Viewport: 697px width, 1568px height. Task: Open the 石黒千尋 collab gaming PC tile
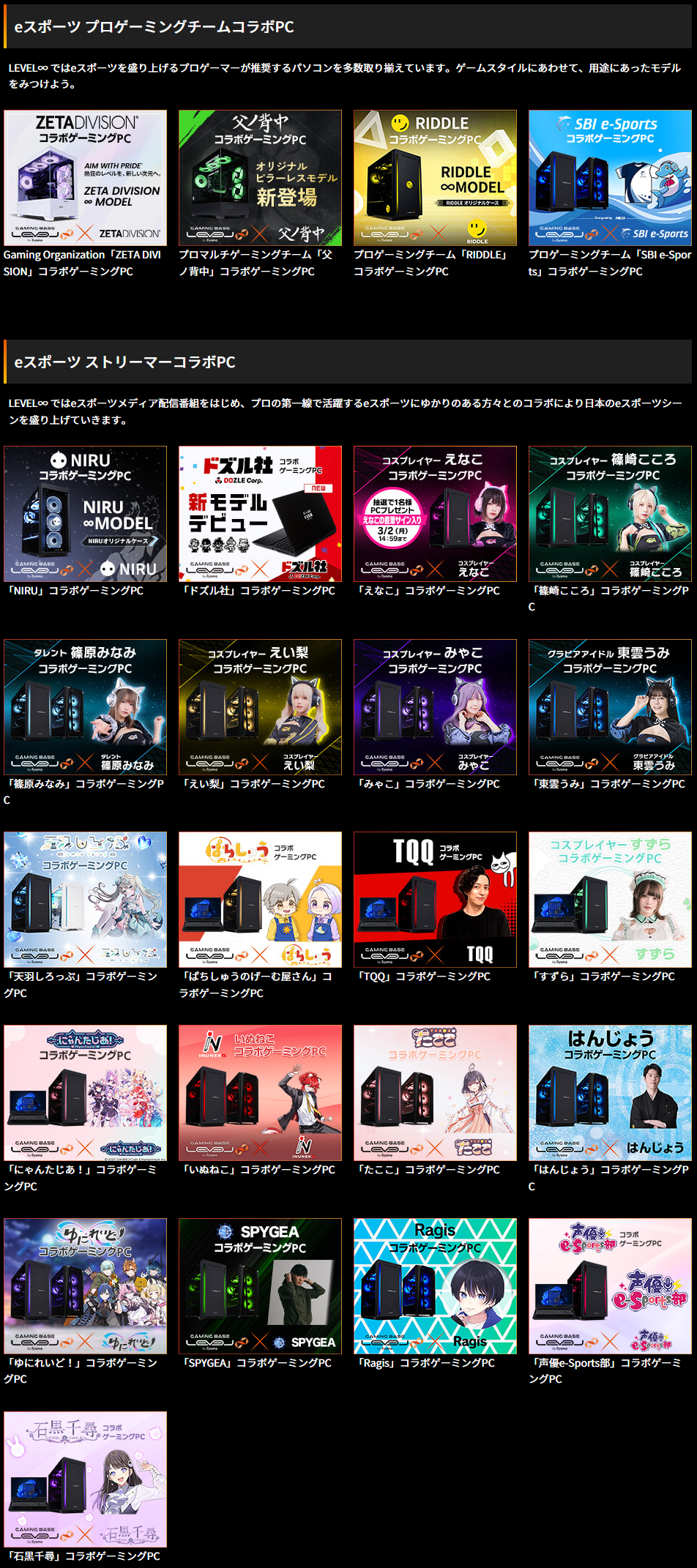85,1479
